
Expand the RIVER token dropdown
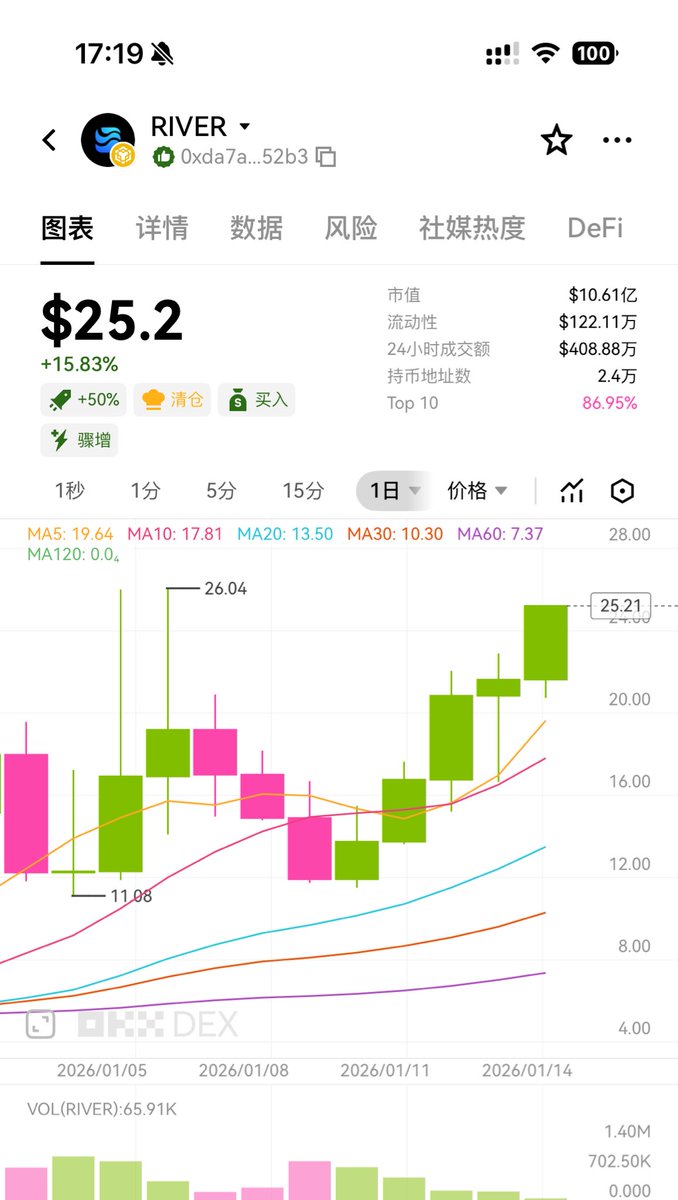(245, 127)
